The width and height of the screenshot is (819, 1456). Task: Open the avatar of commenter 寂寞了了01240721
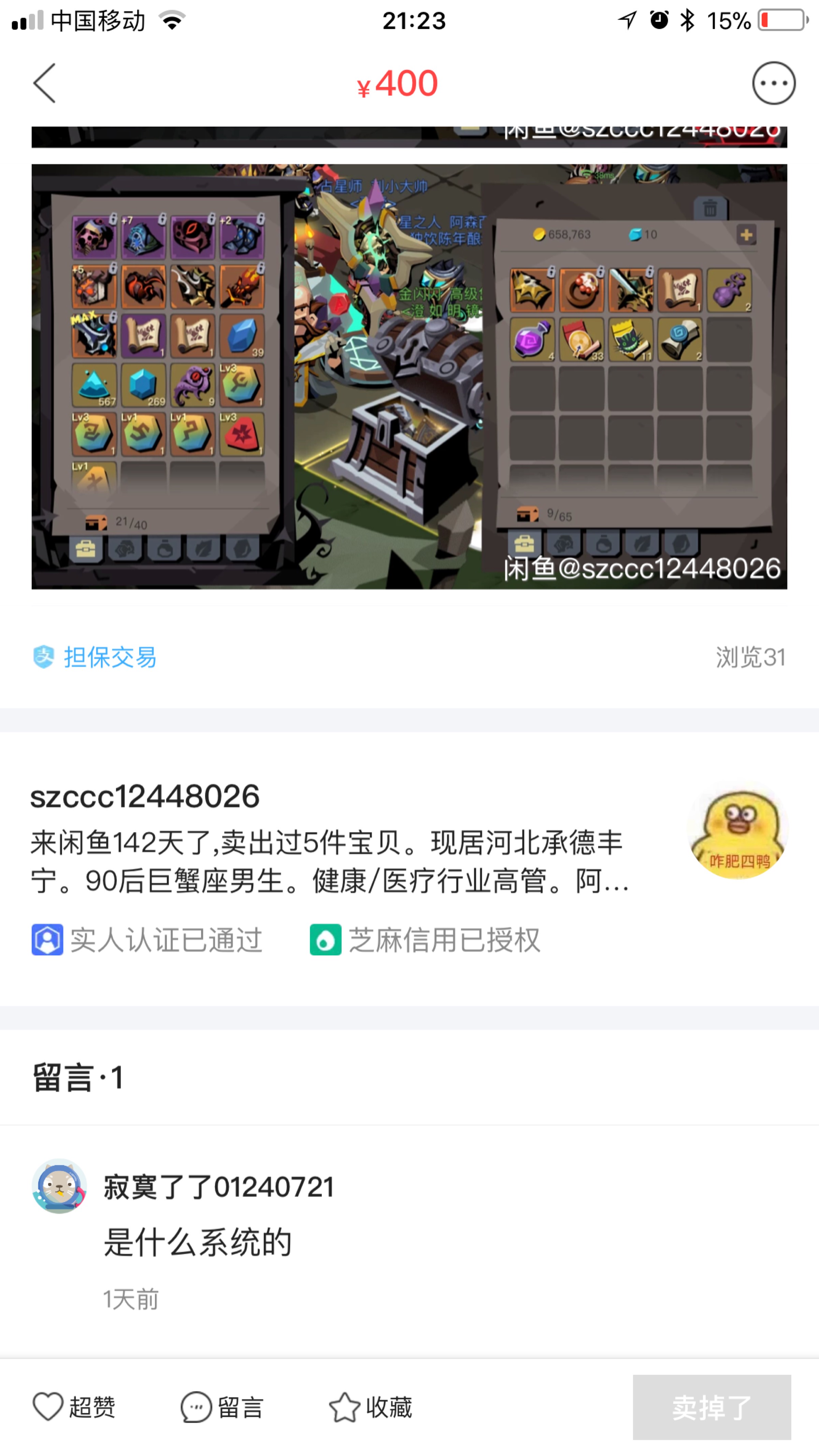[59, 1186]
